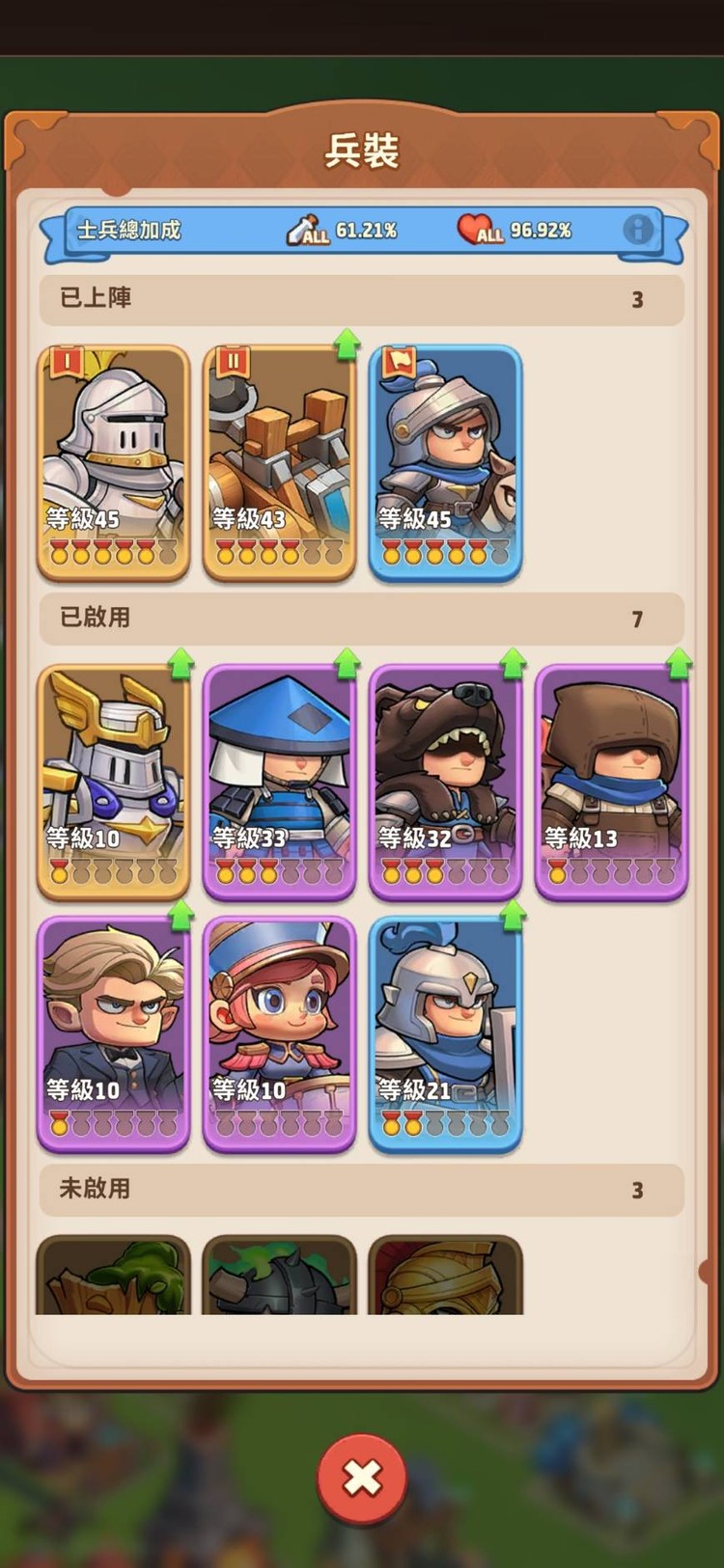Select the level 33 blue hat samurai card
724x1568 pixels.
[x=279, y=782]
